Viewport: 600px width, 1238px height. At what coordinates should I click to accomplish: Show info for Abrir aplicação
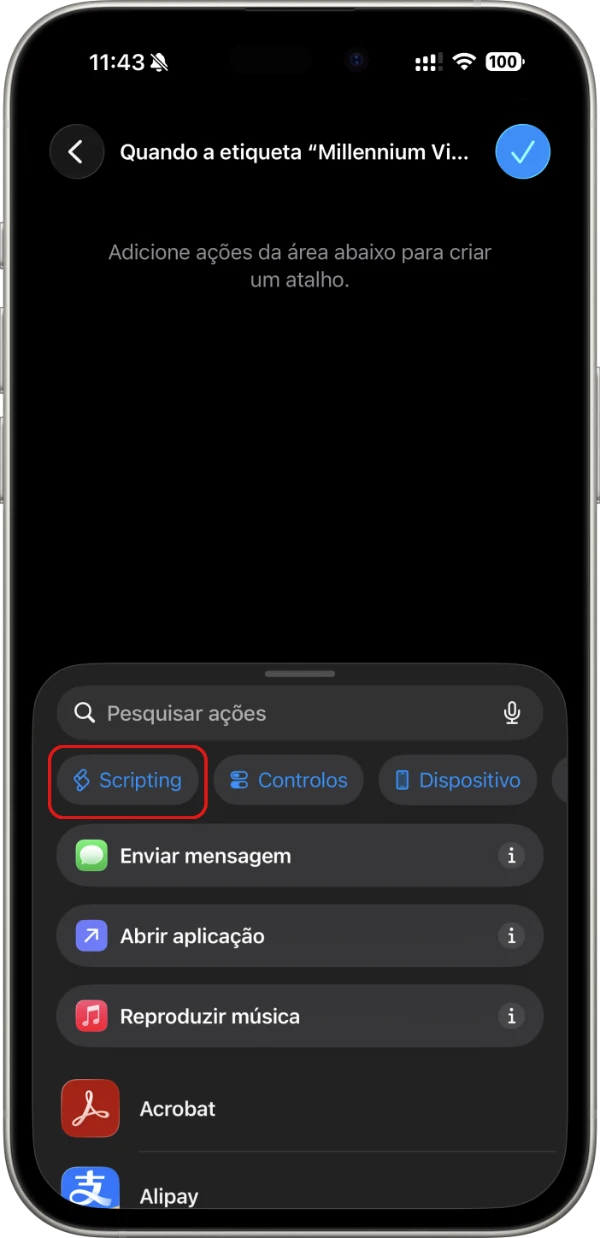[x=511, y=936]
